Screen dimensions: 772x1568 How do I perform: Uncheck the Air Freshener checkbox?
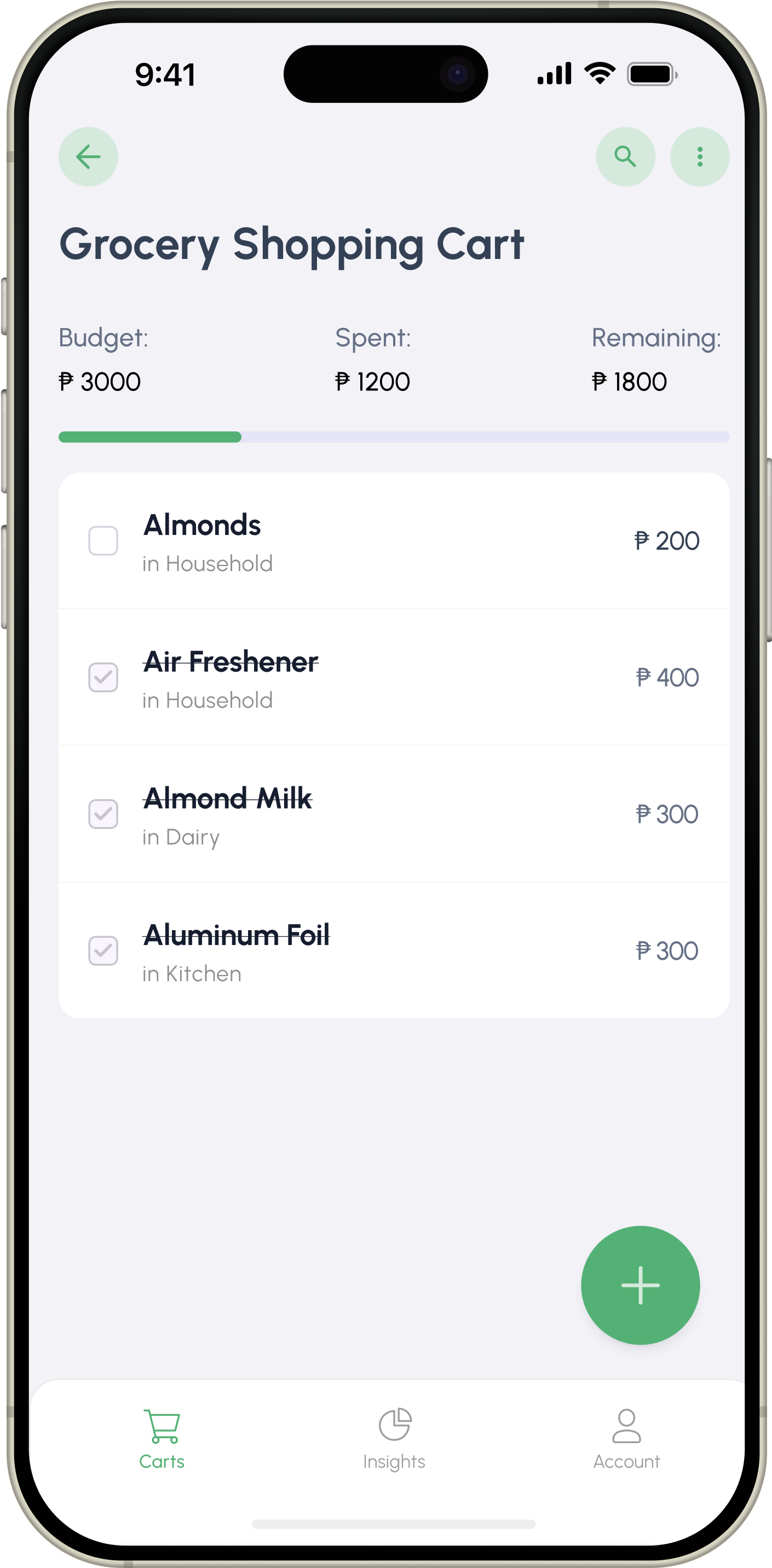pyautogui.click(x=103, y=677)
